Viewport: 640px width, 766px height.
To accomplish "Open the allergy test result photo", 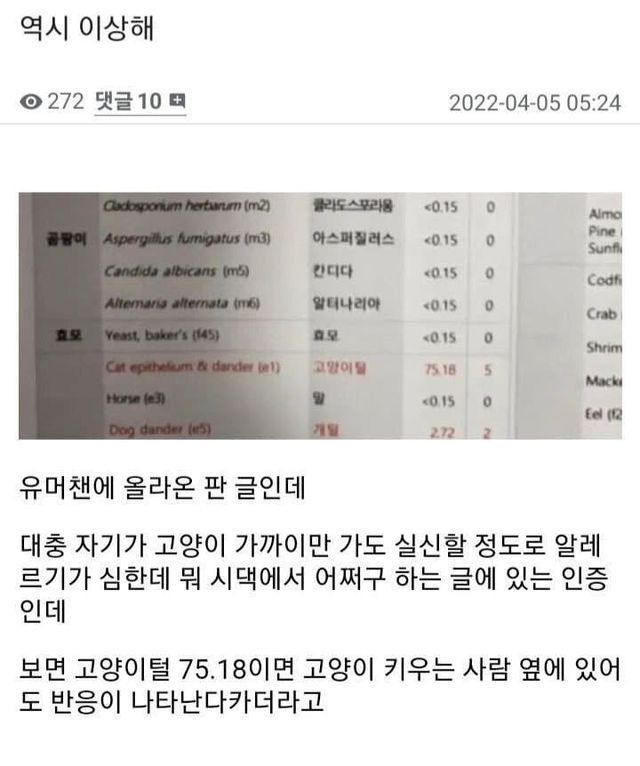I will pyautogui.click(x=320, y=316).
